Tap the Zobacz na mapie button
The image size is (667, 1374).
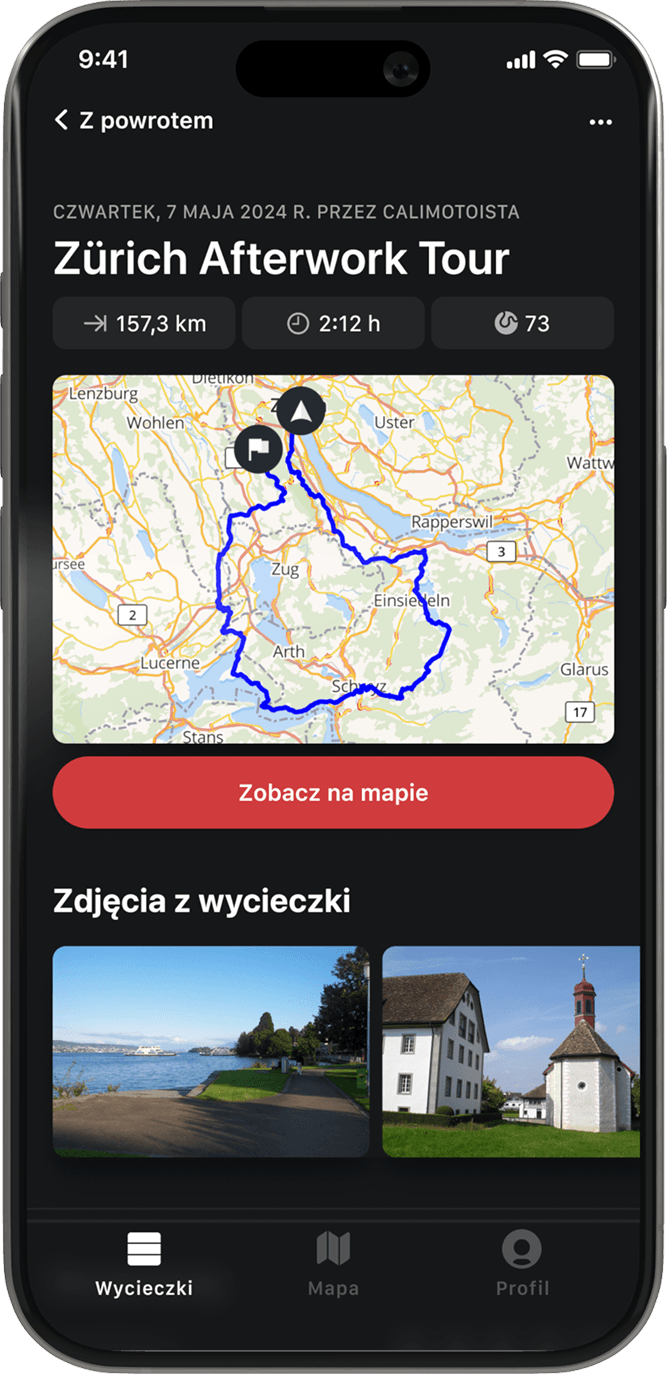click(x=333, y=793)
